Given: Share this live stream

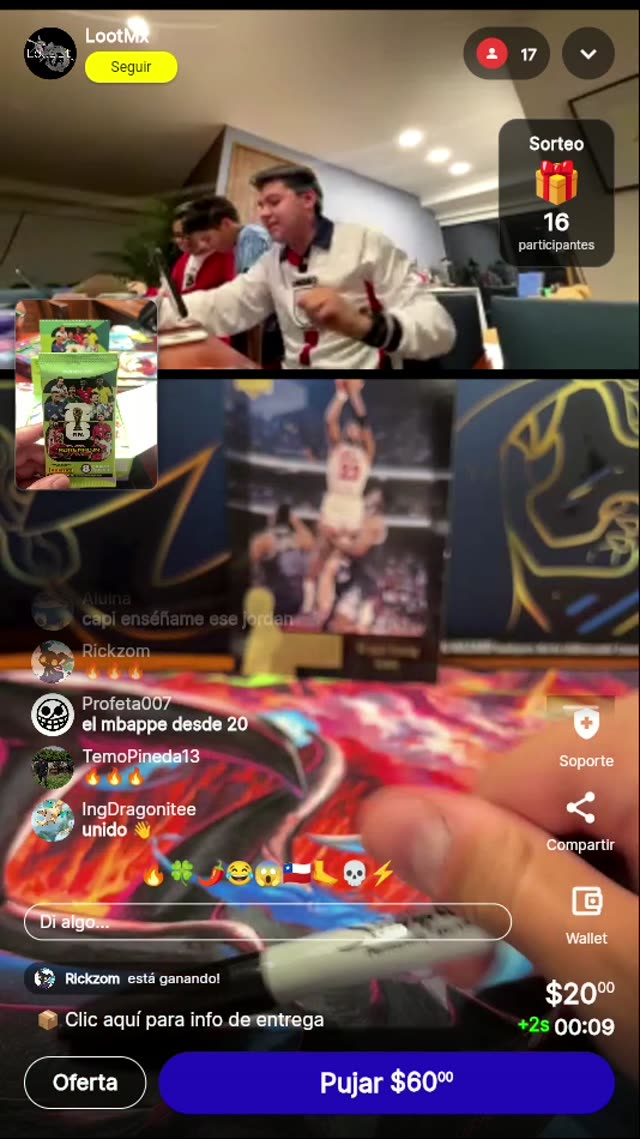Looking at the screenshot, I should pyautogui.click(x=580, y=822).
